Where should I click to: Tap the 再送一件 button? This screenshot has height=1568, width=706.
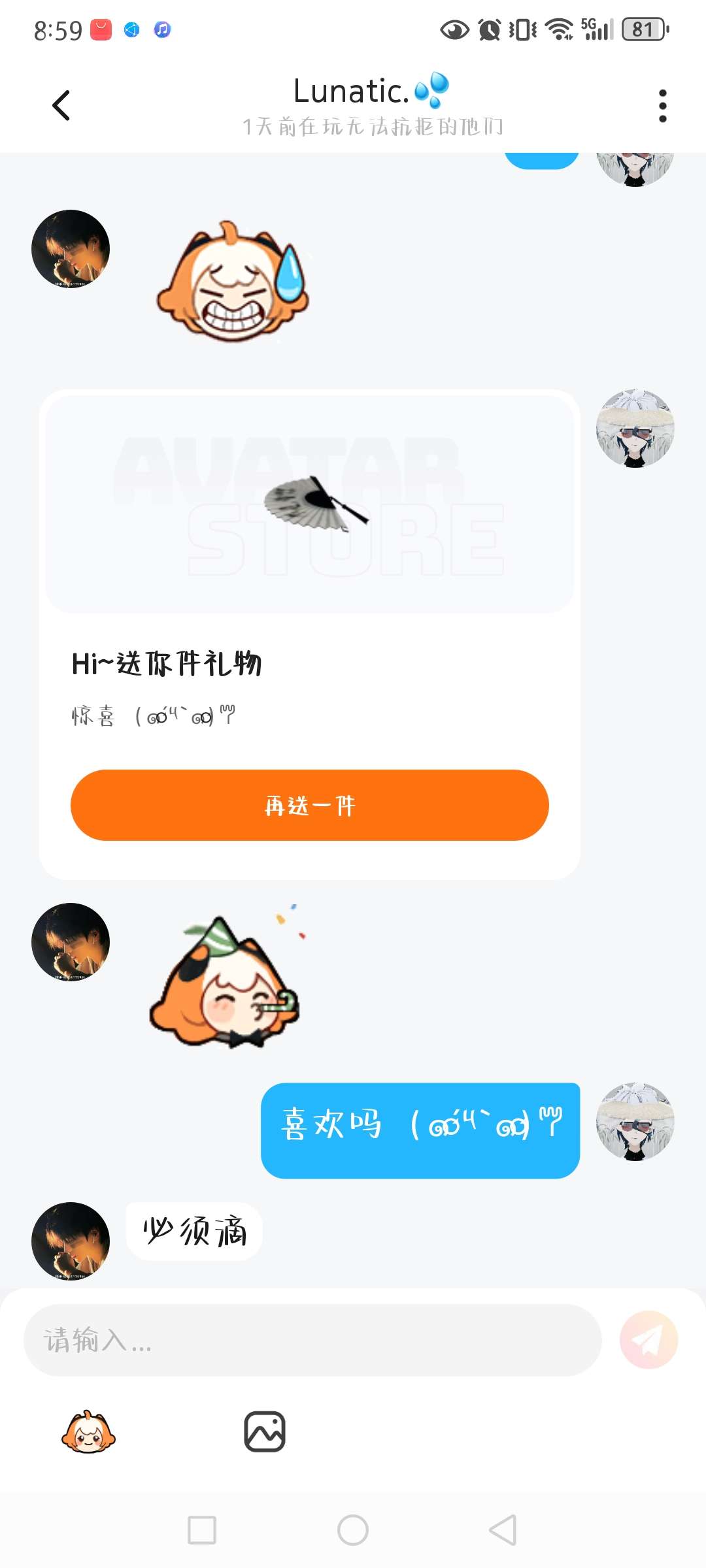pyautogui.click(x=309, y=805)
